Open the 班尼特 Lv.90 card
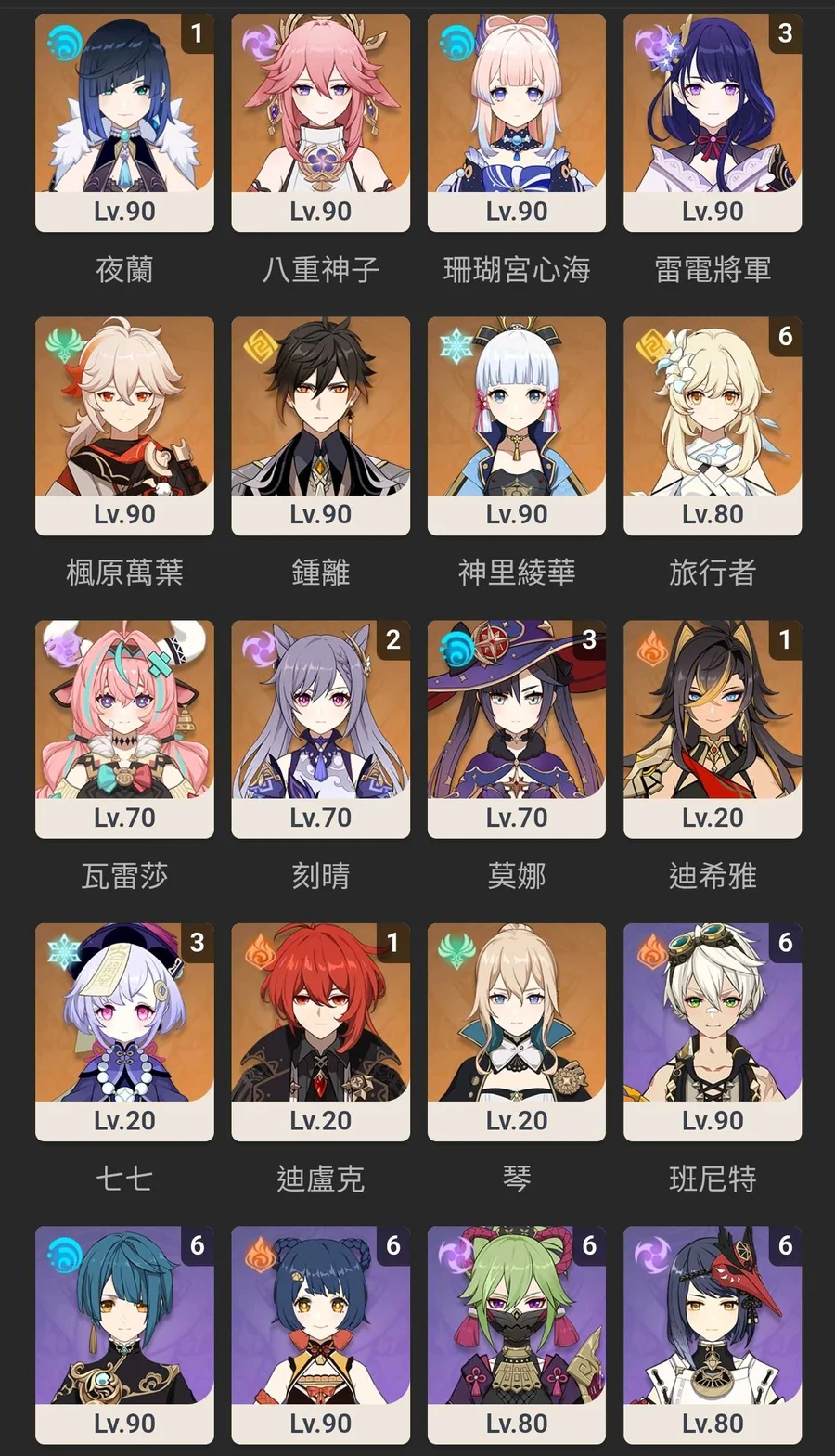 pyautogui.click(x=713, y=1030)
